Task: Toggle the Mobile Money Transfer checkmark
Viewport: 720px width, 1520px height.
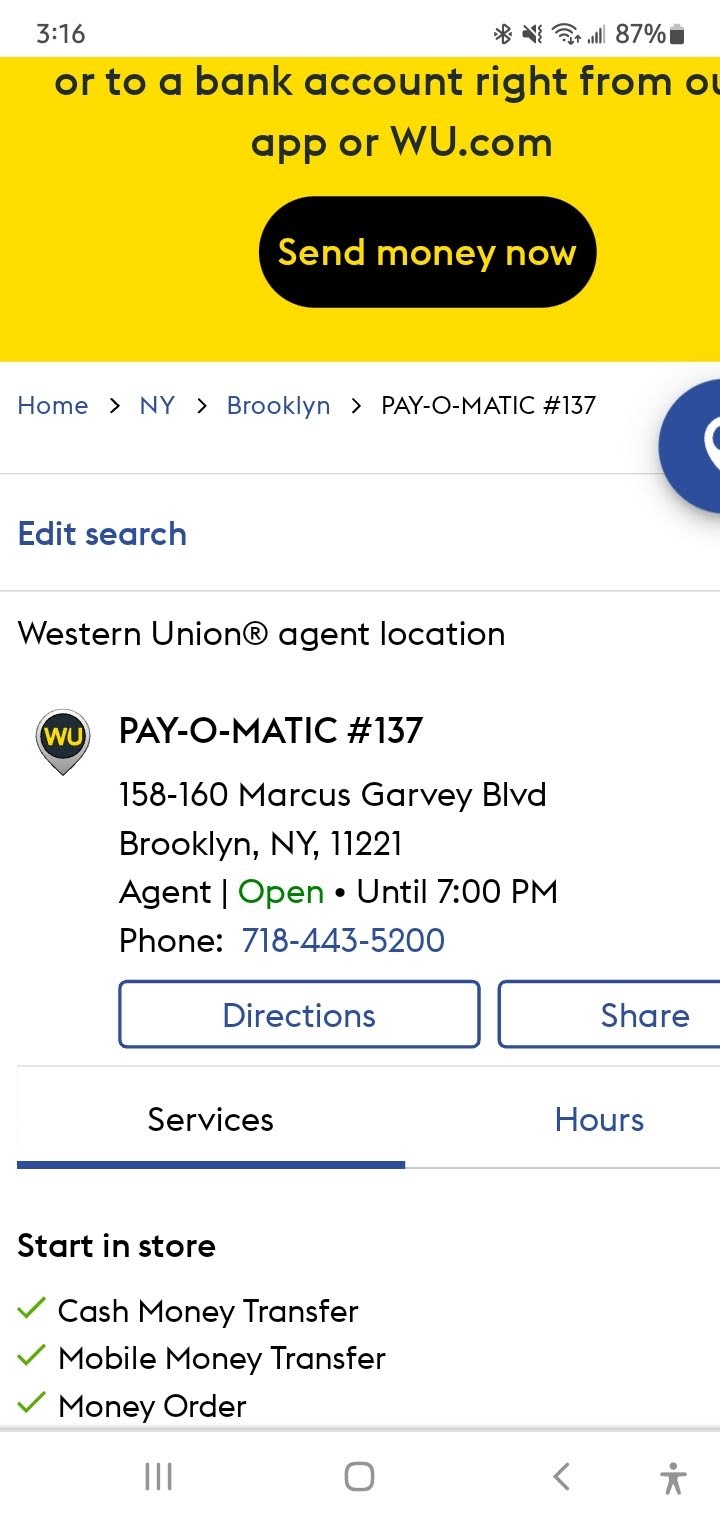Action: click(x=31, y=1355)
